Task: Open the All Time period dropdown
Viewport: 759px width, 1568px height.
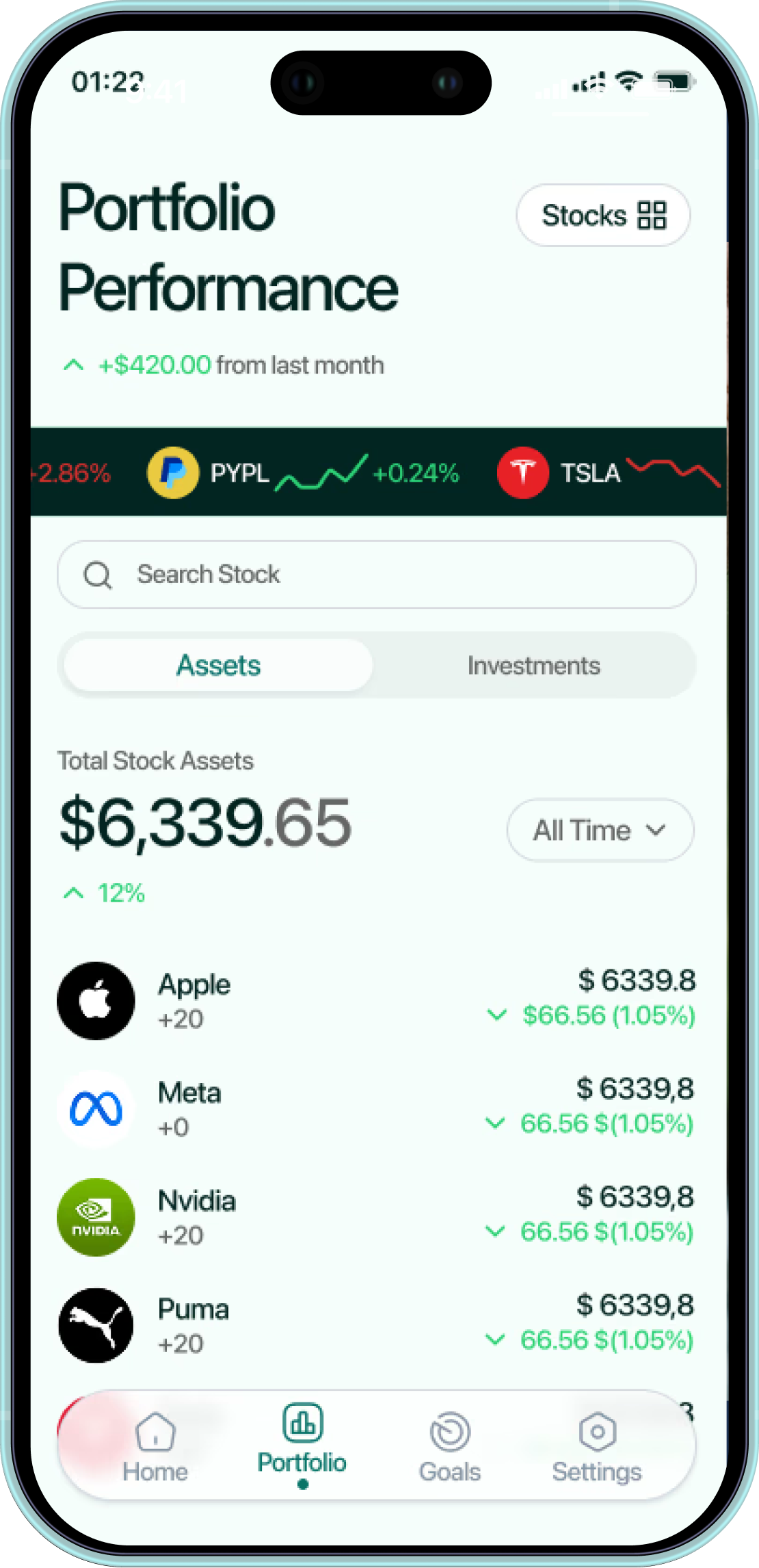Action: (600, 830)
